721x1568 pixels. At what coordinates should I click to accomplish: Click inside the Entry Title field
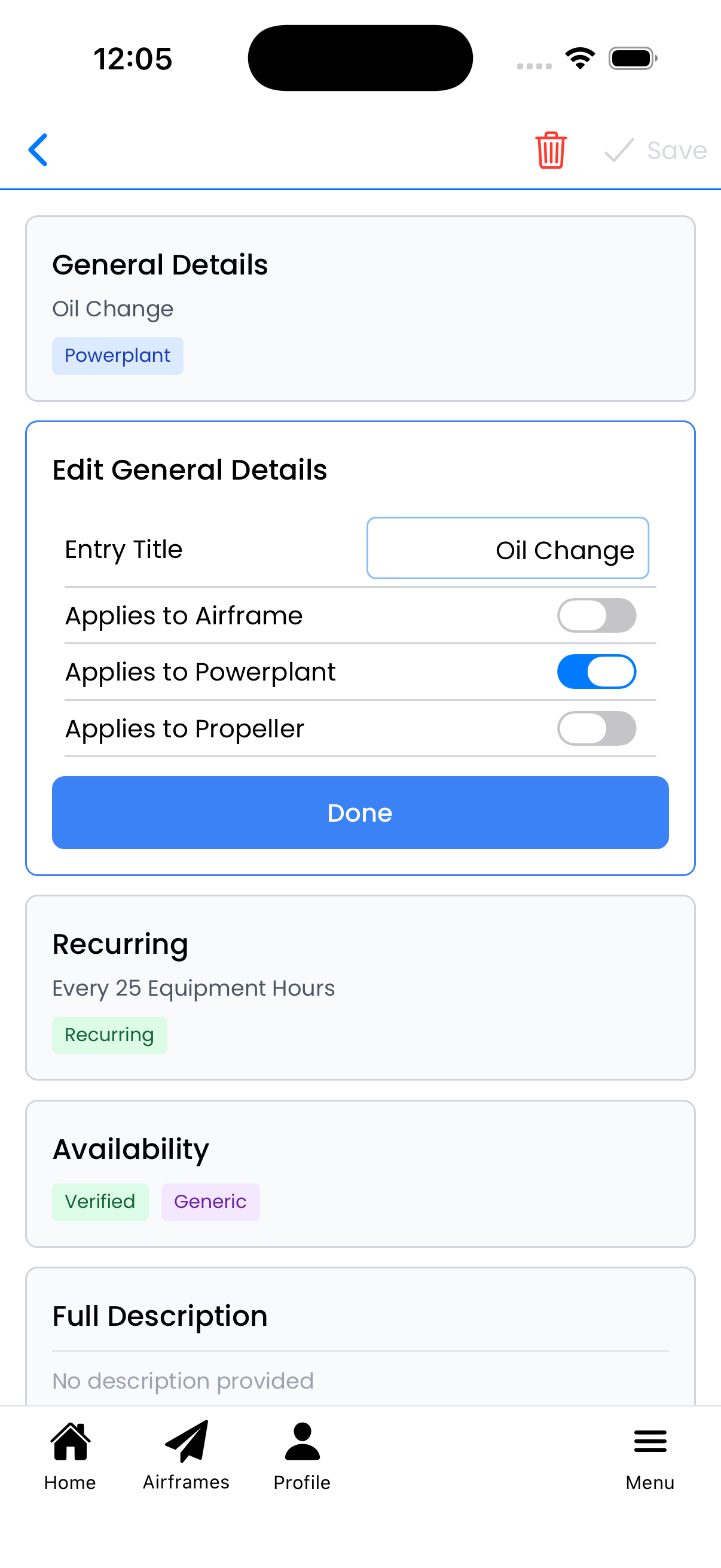click(508, 548)
